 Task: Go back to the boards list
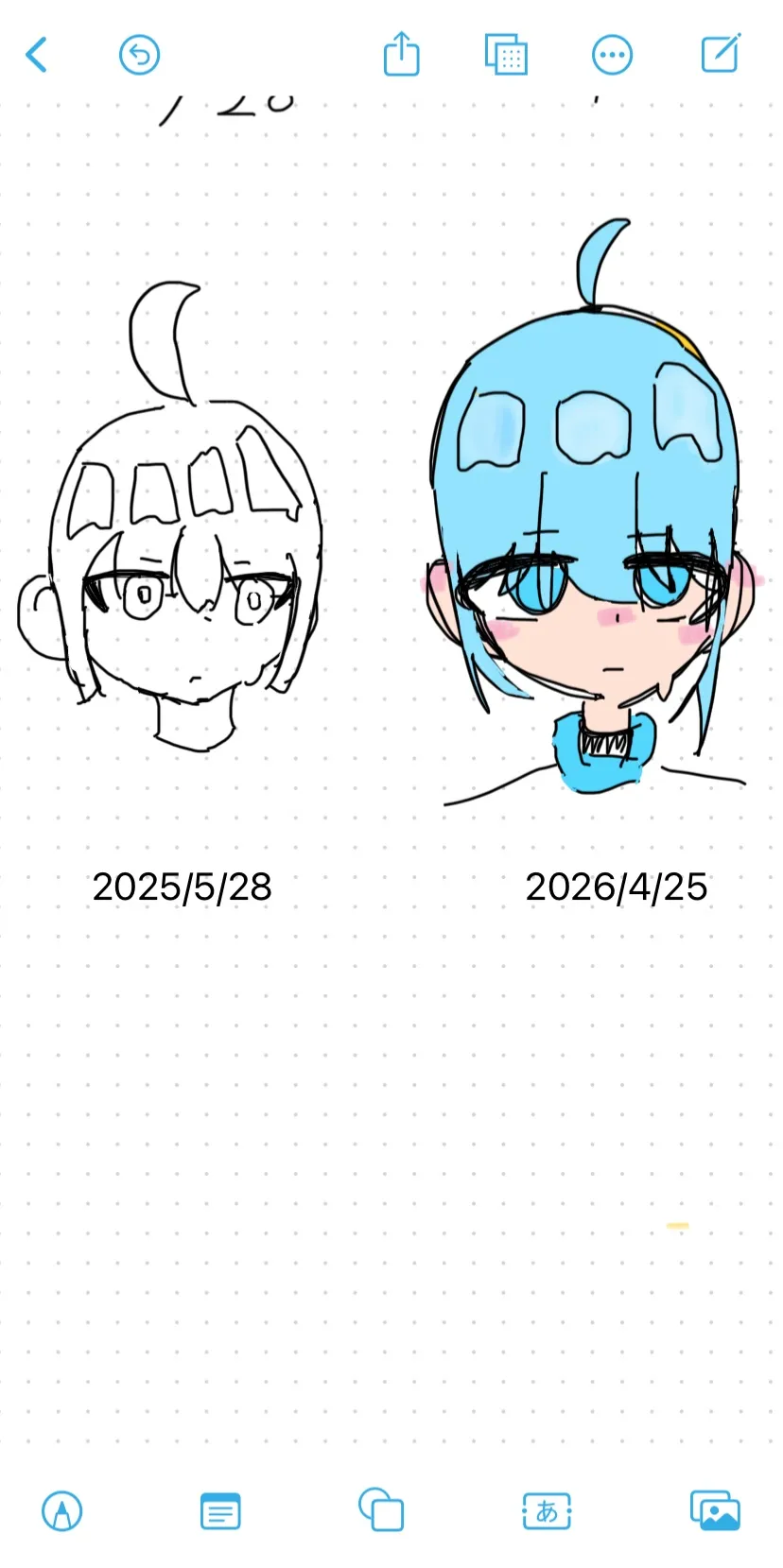tap(36, 55)
